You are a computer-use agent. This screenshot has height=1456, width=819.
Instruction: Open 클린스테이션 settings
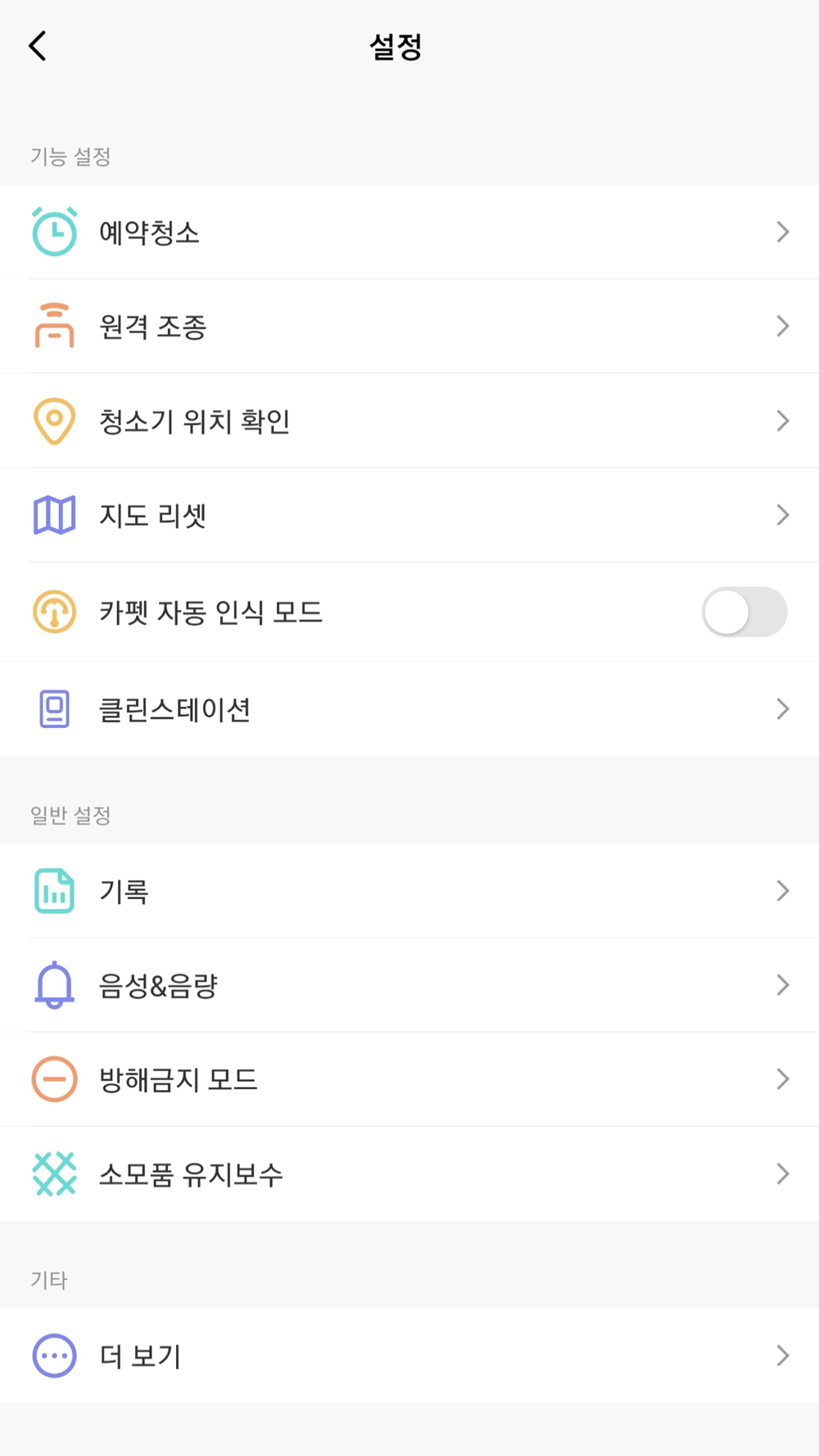click(409, 708)
